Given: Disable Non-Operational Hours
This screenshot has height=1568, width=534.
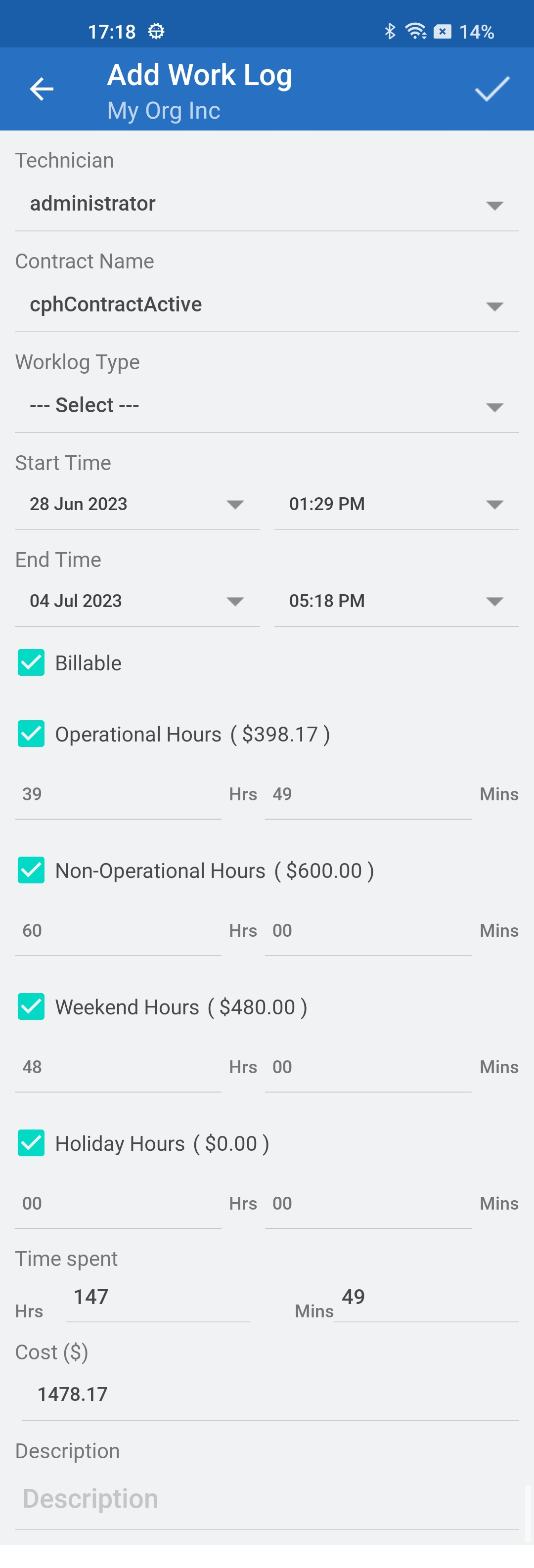Looking at the screenshot, I should point(31,871).
